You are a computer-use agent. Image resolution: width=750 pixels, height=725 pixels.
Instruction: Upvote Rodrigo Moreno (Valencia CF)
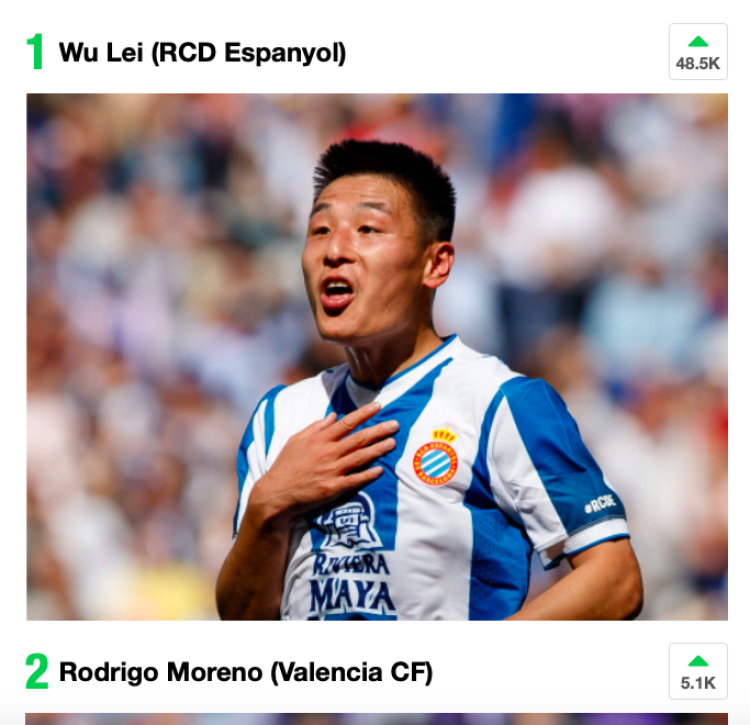coord(697,671)
